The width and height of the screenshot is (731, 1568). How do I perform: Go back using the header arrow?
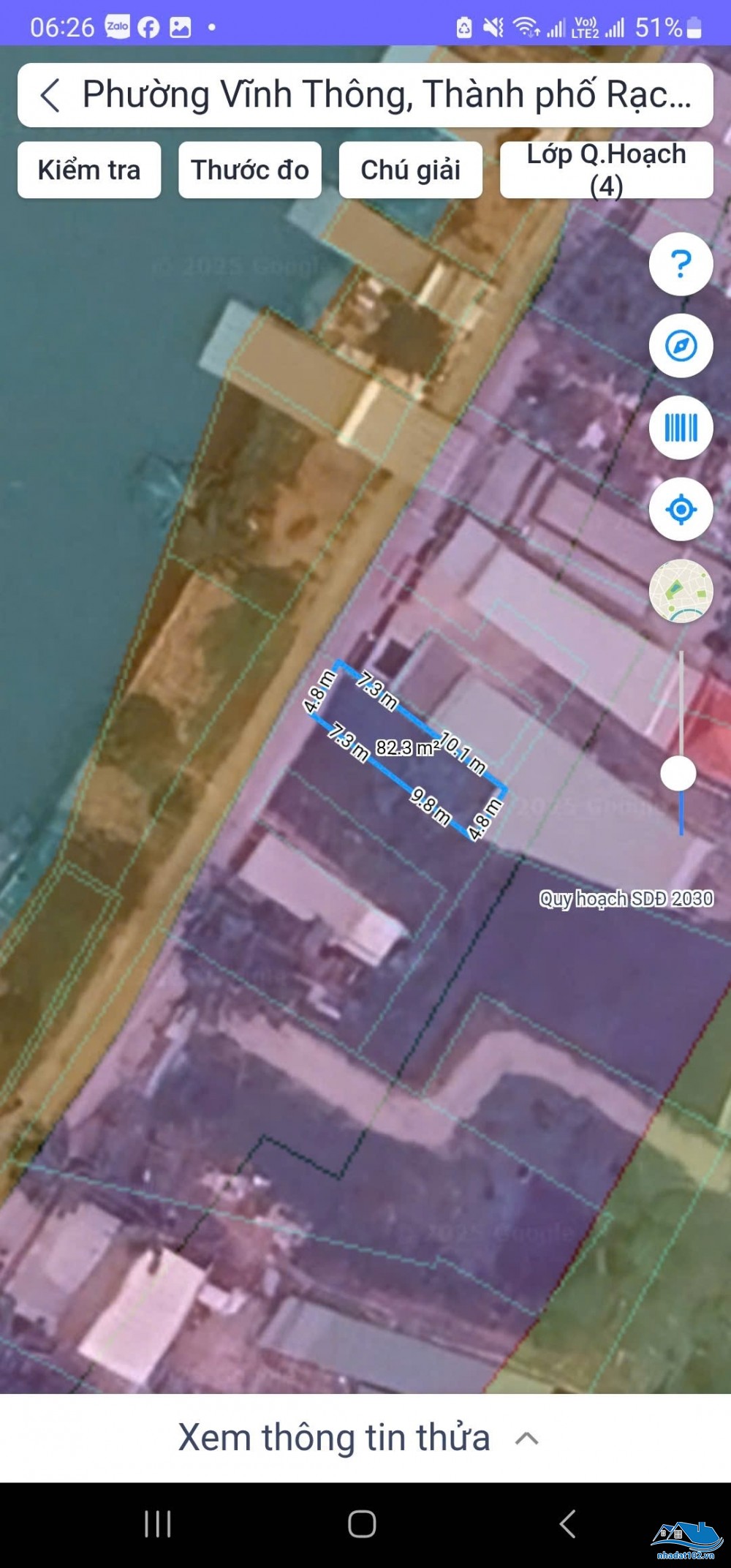[x=50, y=95]
